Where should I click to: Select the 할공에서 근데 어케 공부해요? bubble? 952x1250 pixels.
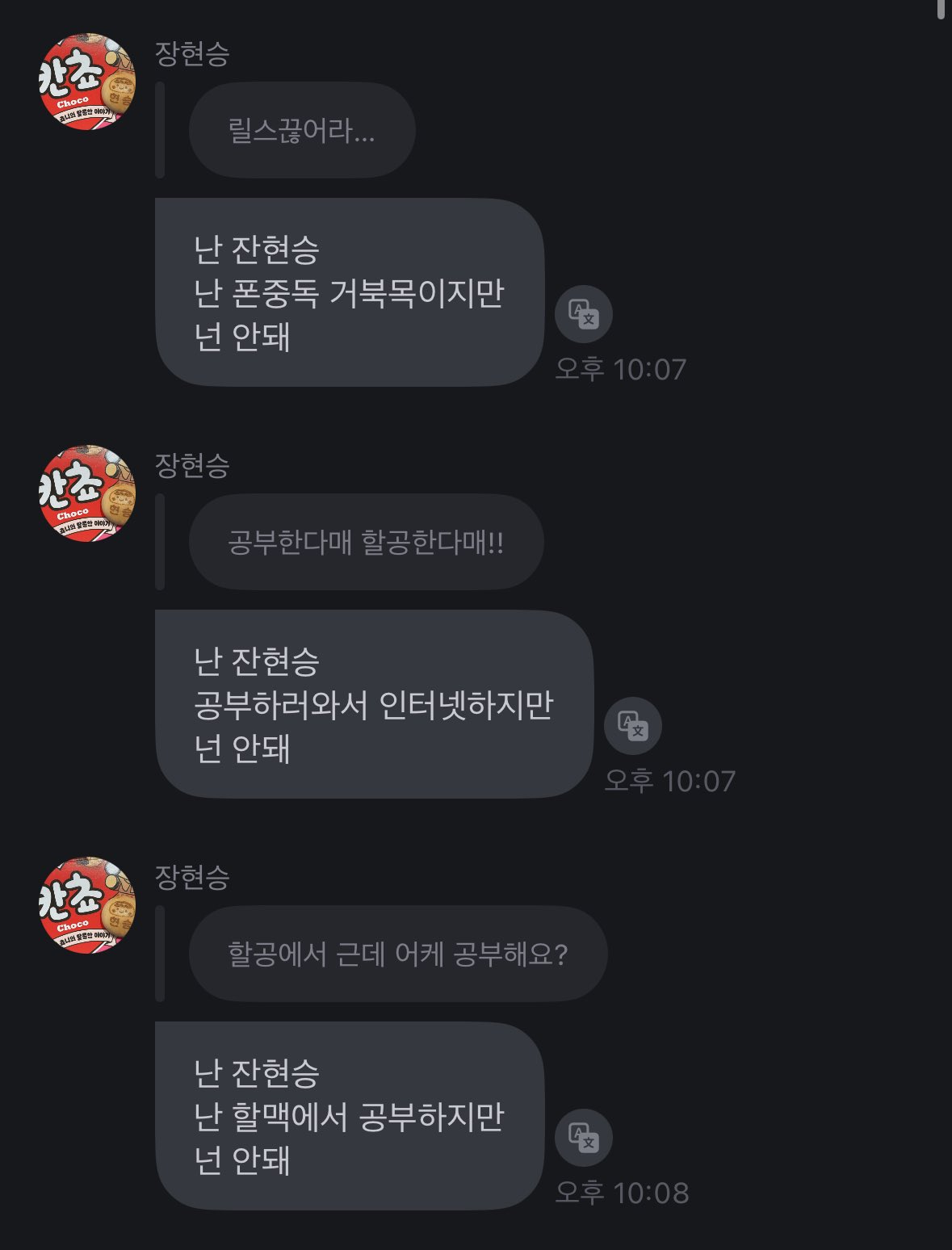[x=398, y=954]
